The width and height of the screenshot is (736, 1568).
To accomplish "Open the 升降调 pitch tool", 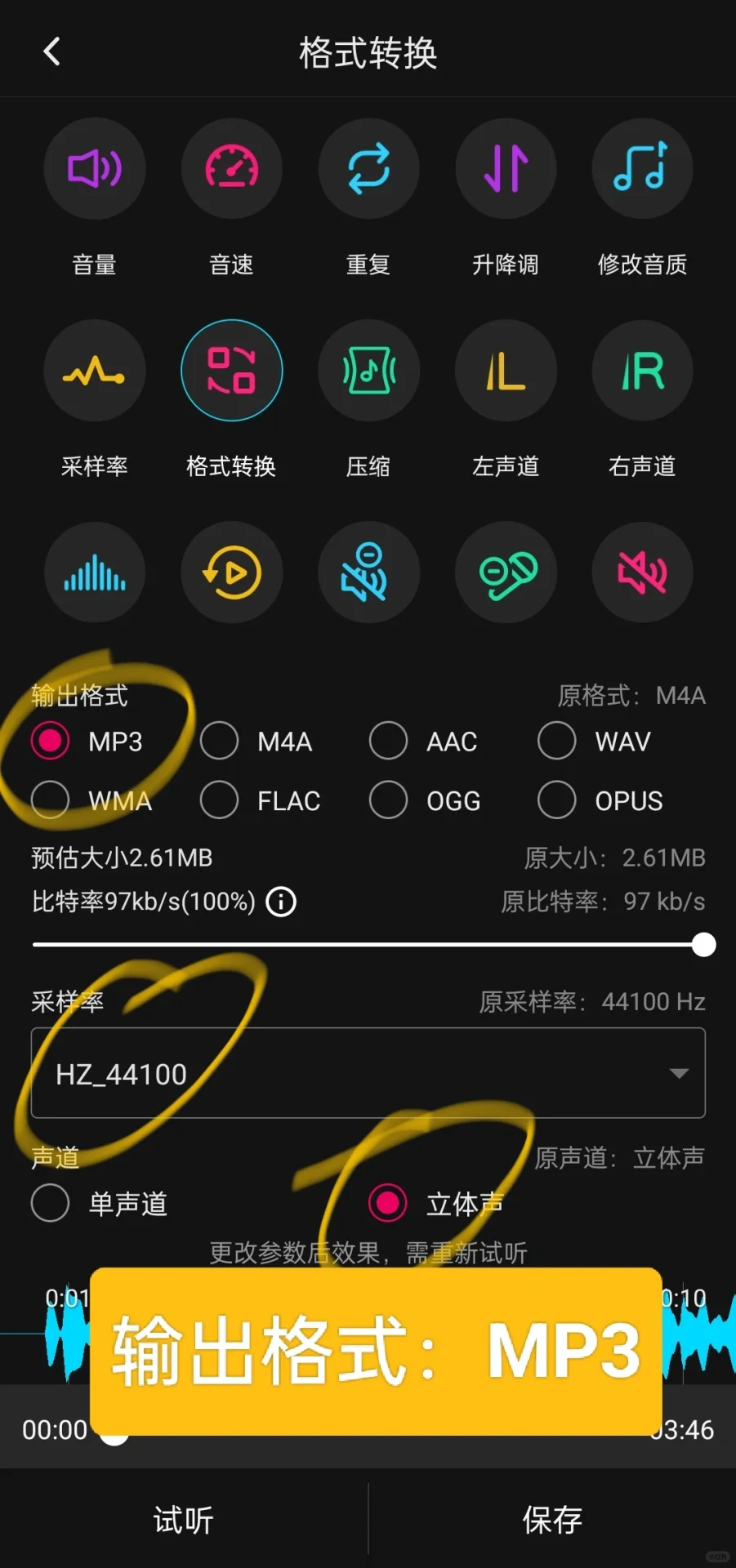I will 506,169.
